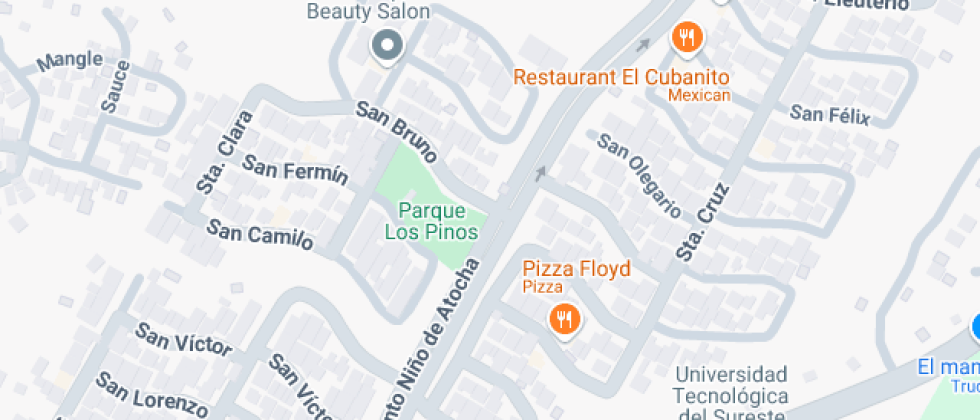Select the Pizza Floyd restaurant pin

565,320
